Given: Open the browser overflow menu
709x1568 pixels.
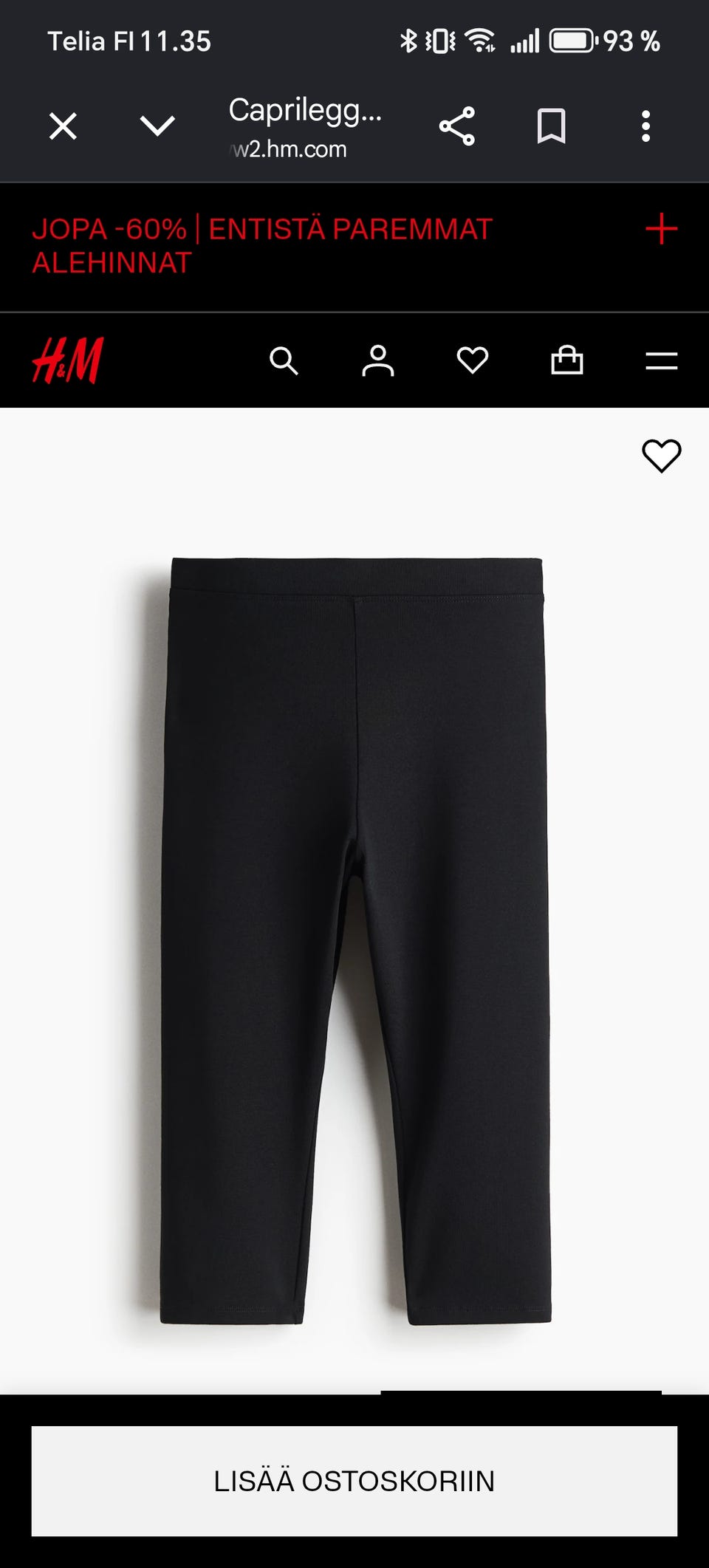Looking at the screenshot, I should click(x=645, y=126).
